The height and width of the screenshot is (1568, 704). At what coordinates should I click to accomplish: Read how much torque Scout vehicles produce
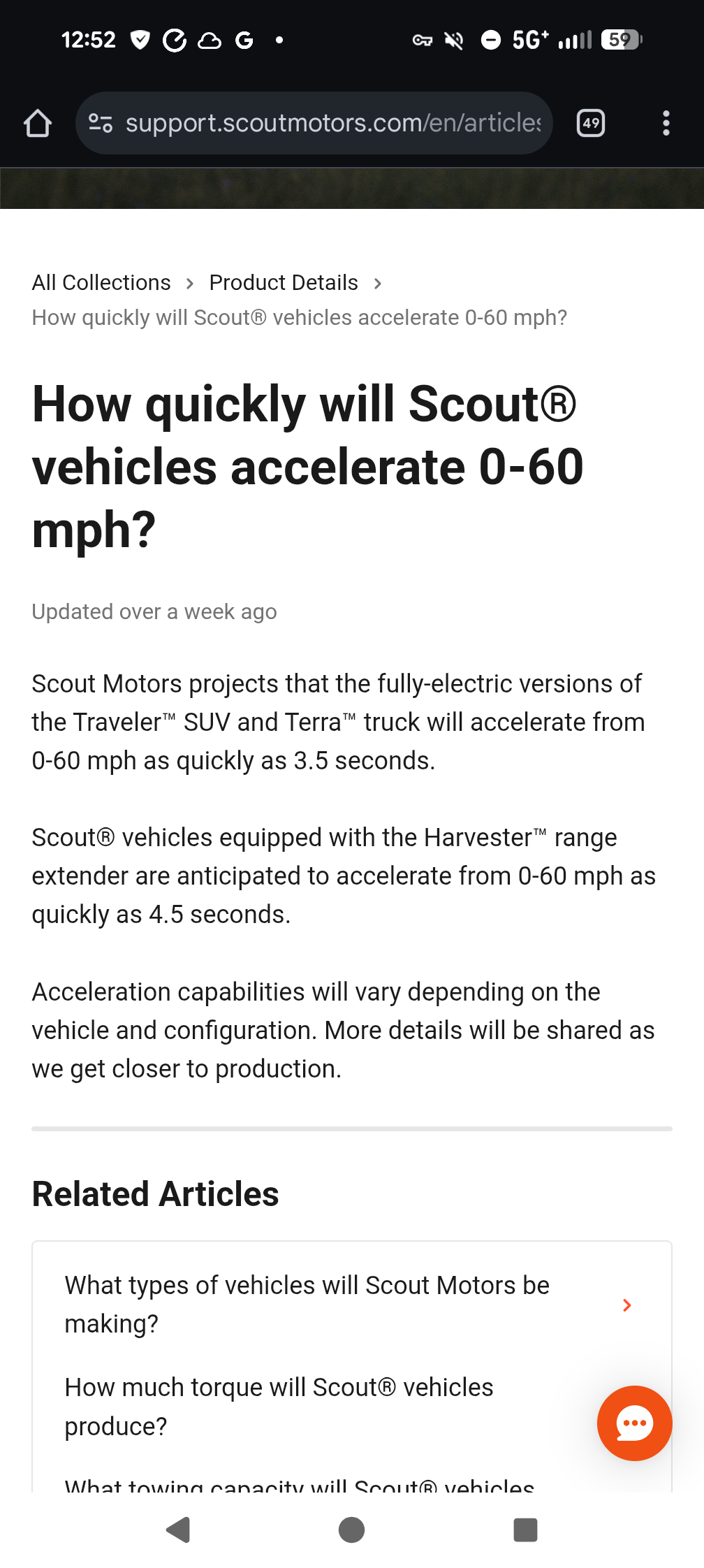click(279, 1406)
